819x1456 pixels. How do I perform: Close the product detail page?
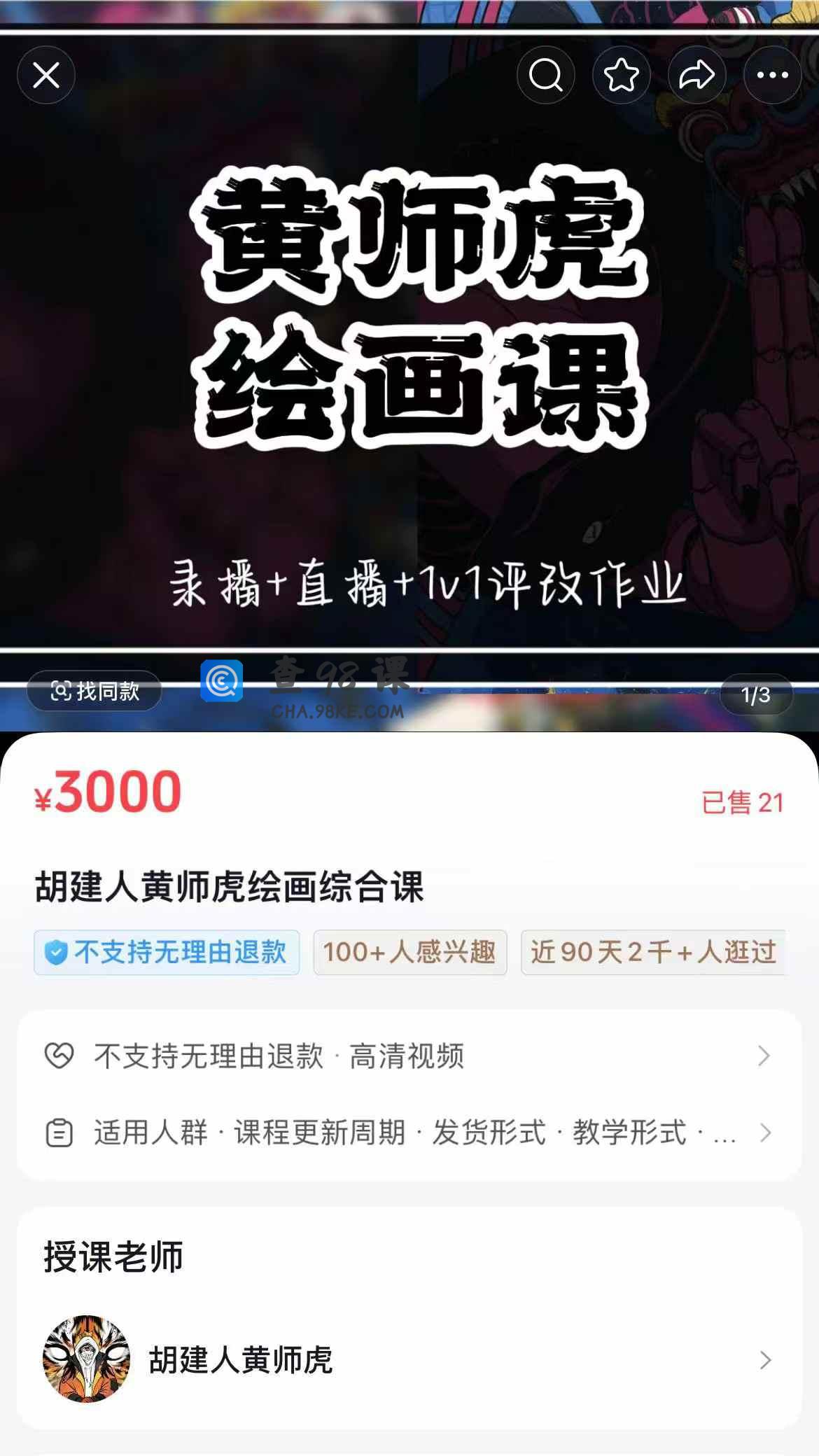[46, 75]
